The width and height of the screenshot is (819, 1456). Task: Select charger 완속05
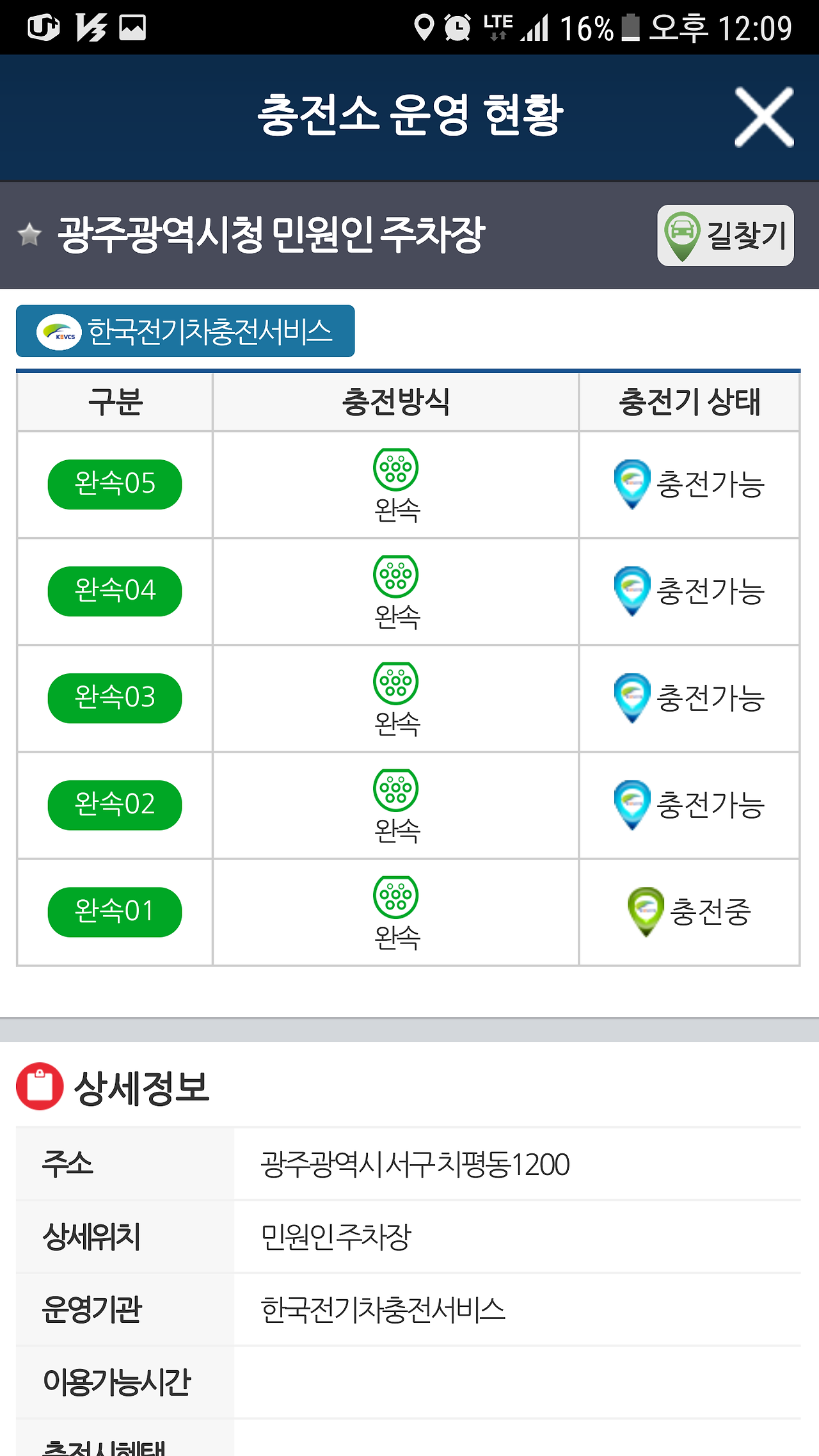115,484
